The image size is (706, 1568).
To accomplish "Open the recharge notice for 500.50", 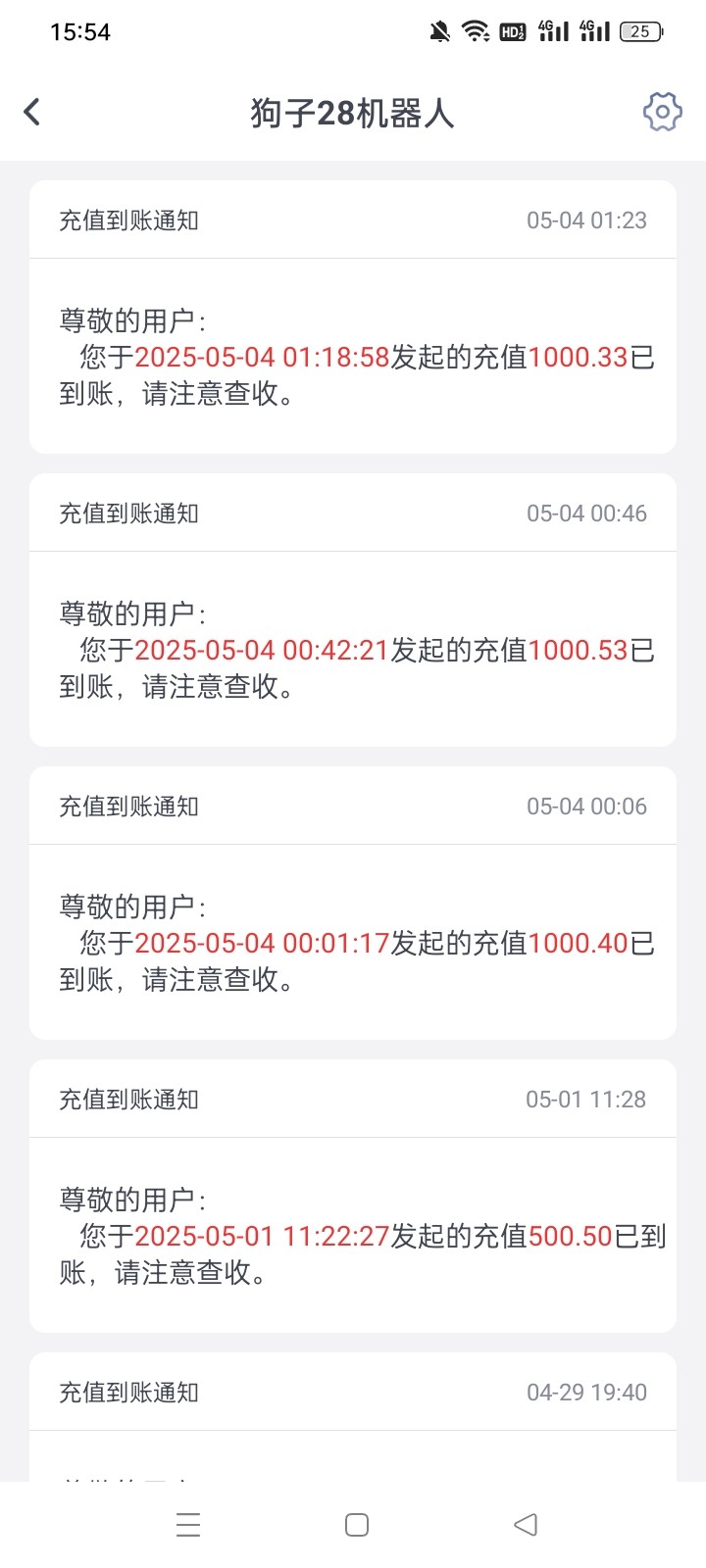I will pyautogui.click(x=353, y=1196).
